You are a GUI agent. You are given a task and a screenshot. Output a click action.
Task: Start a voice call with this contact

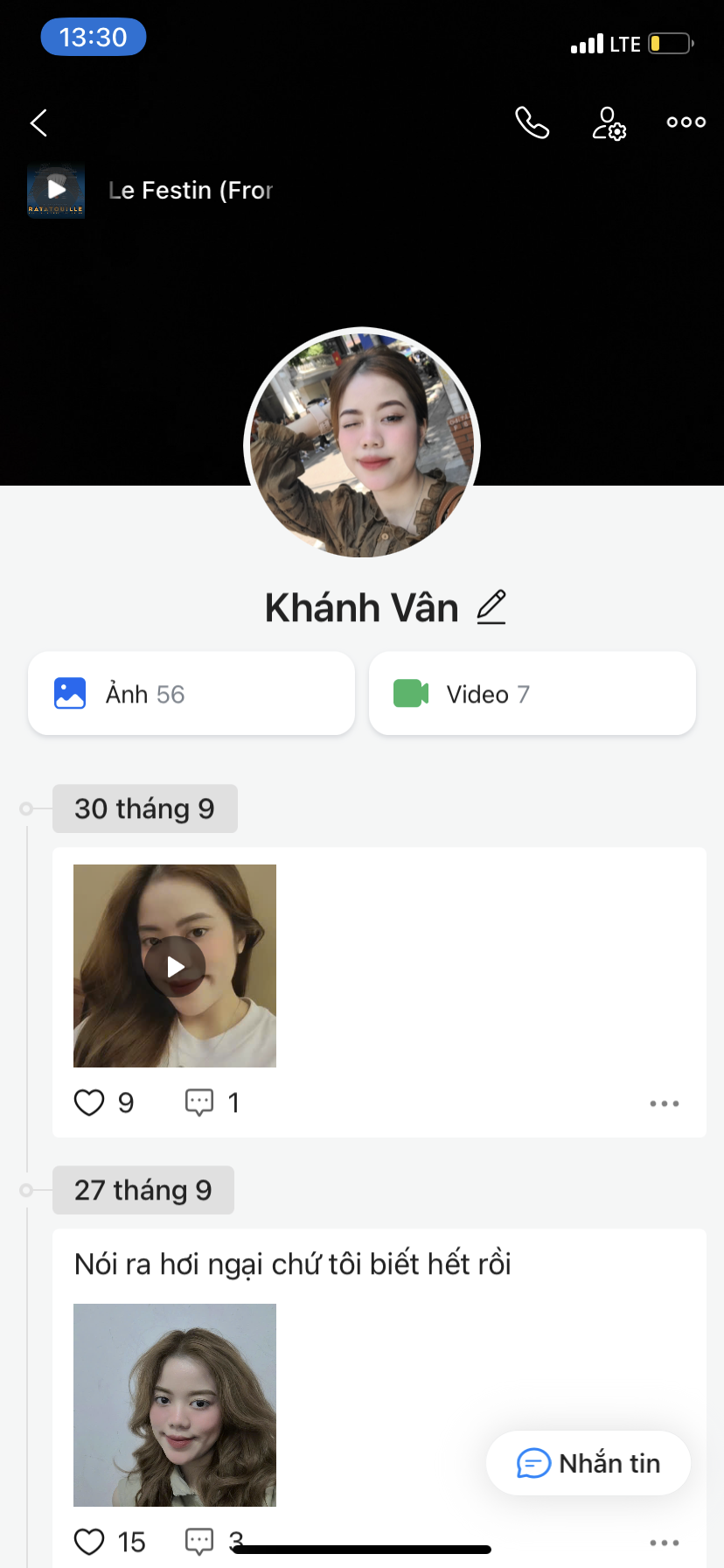click(532, 123)
